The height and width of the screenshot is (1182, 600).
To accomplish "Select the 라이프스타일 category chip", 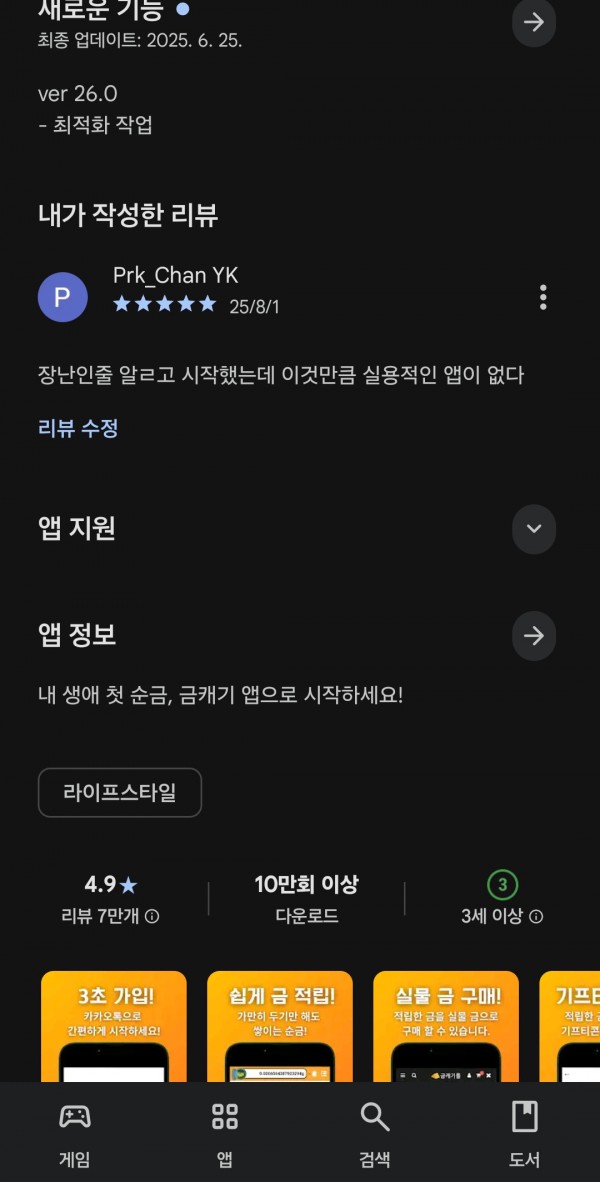I will [120, 792].
